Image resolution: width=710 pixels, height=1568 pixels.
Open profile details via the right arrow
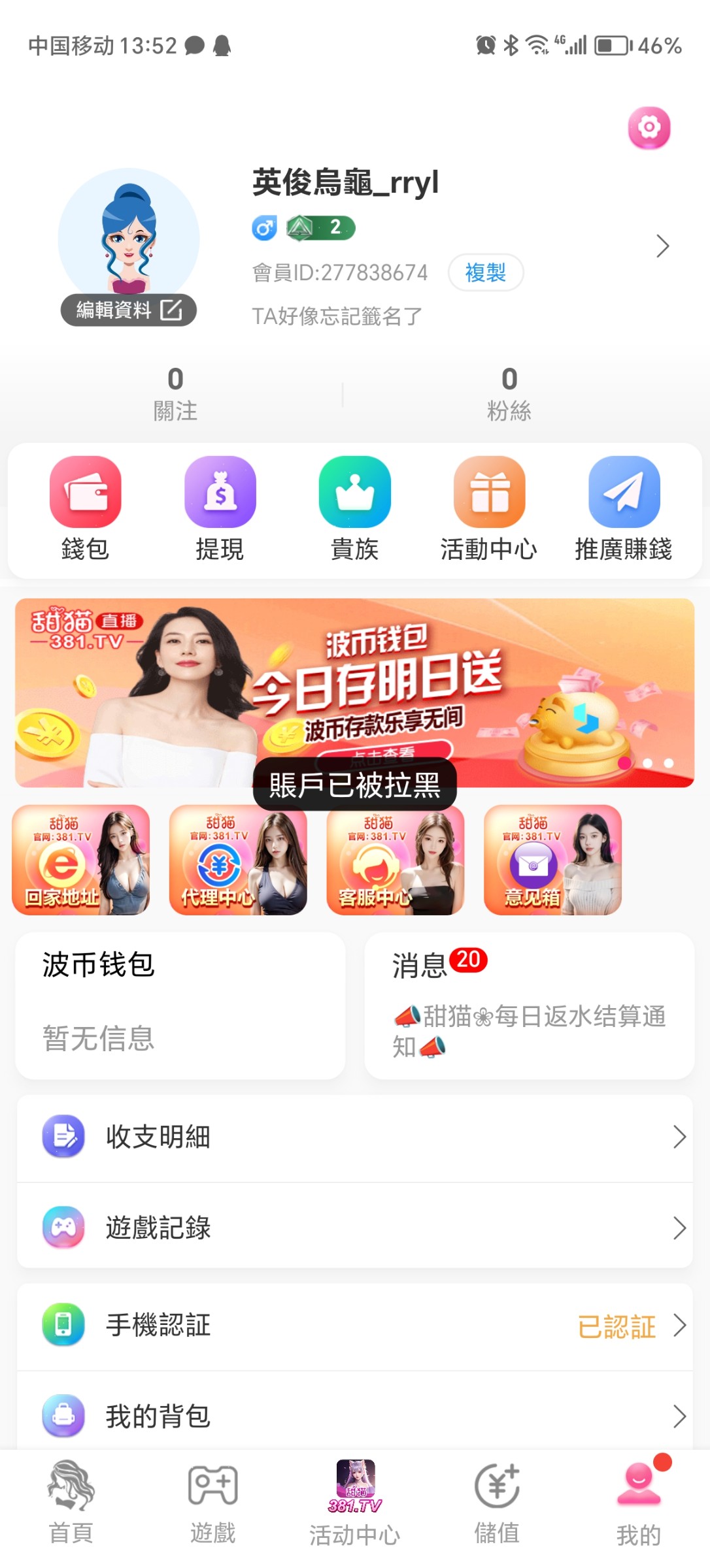(663, 247)
